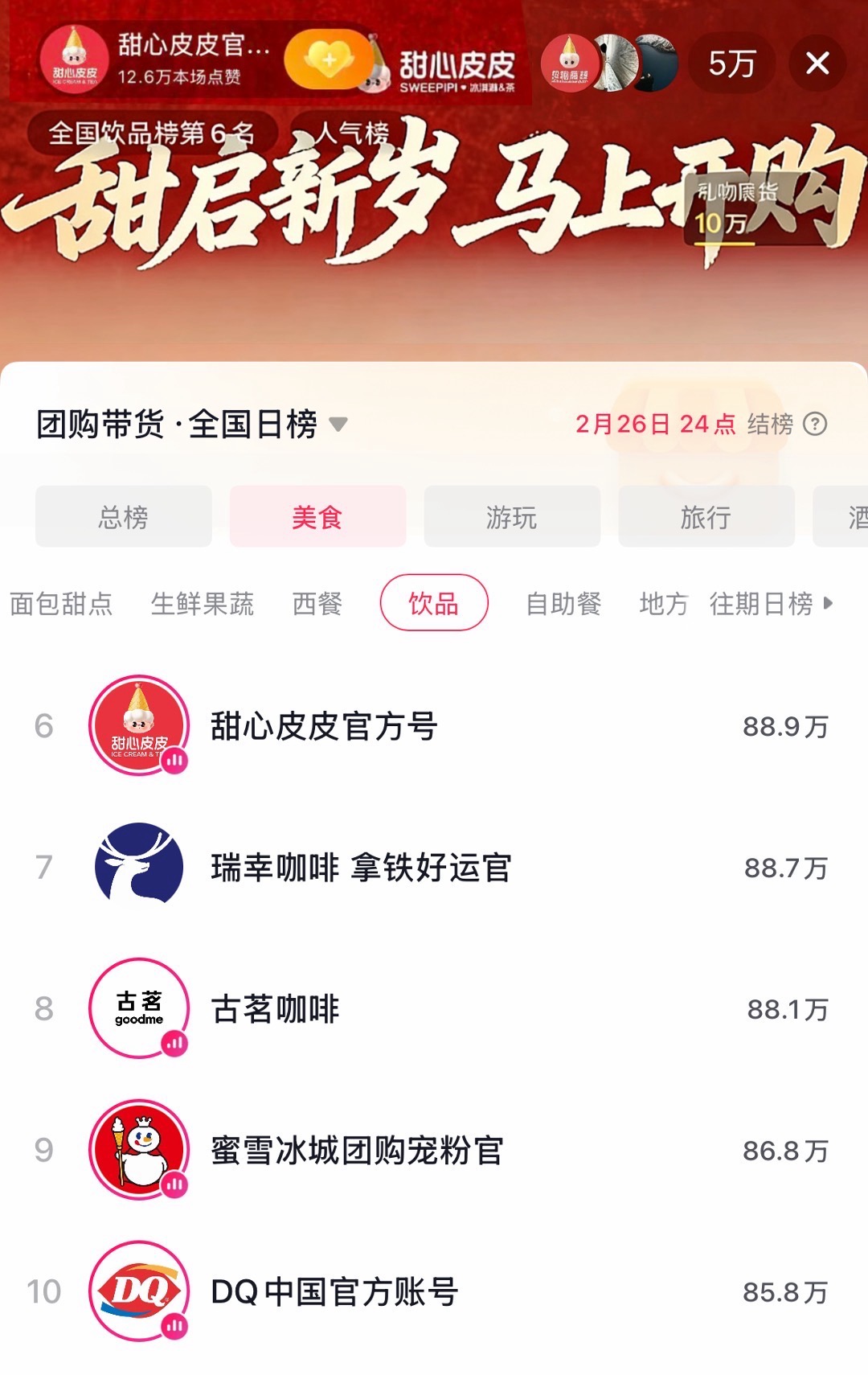Click the 蜜雪冰城 snowman mascot avatar
Image resolution: width=868 pixels, height=1375 pixels.
click(x=137, y=1151)
